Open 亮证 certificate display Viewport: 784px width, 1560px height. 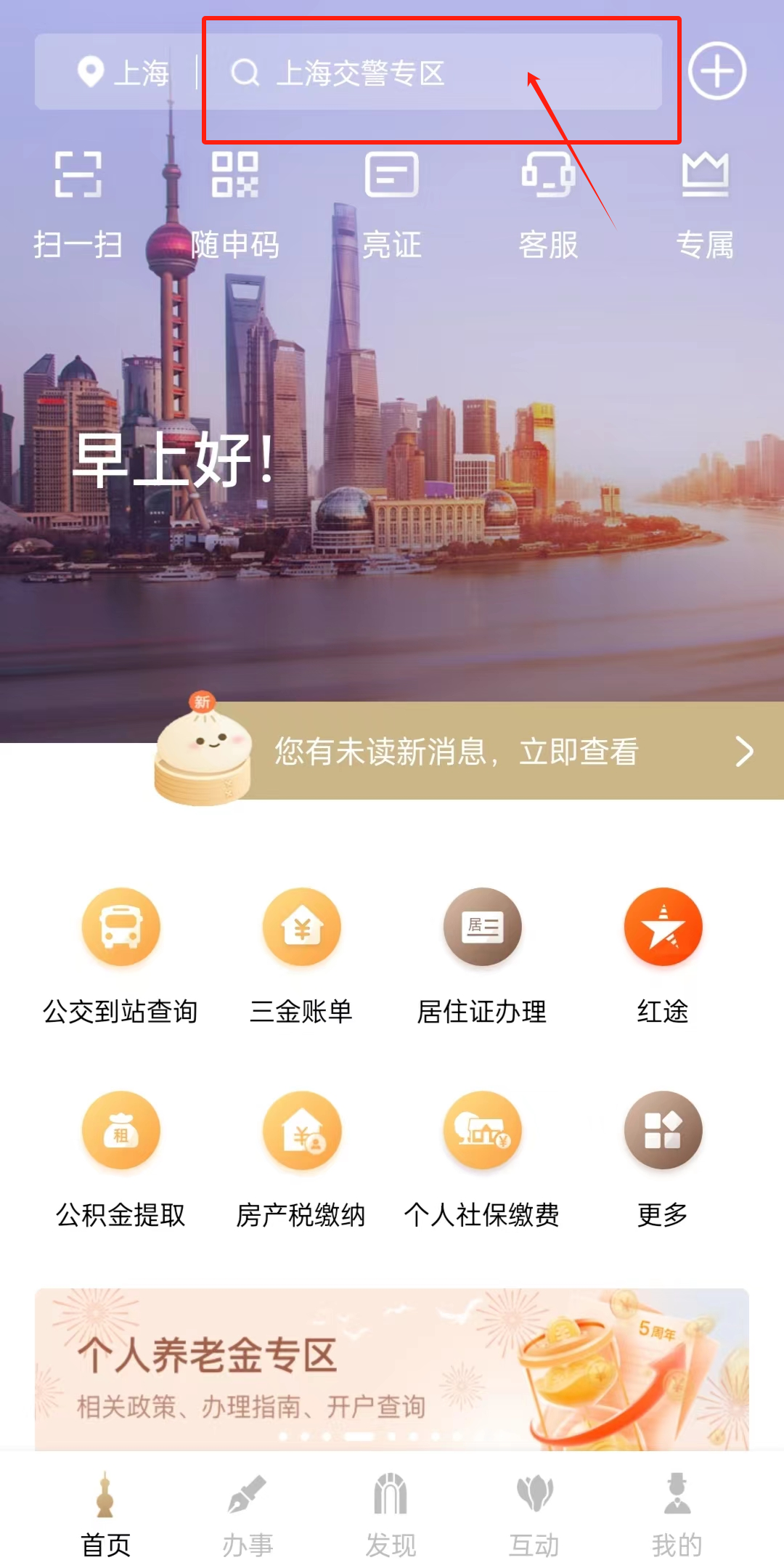click(x=391, y=203)
